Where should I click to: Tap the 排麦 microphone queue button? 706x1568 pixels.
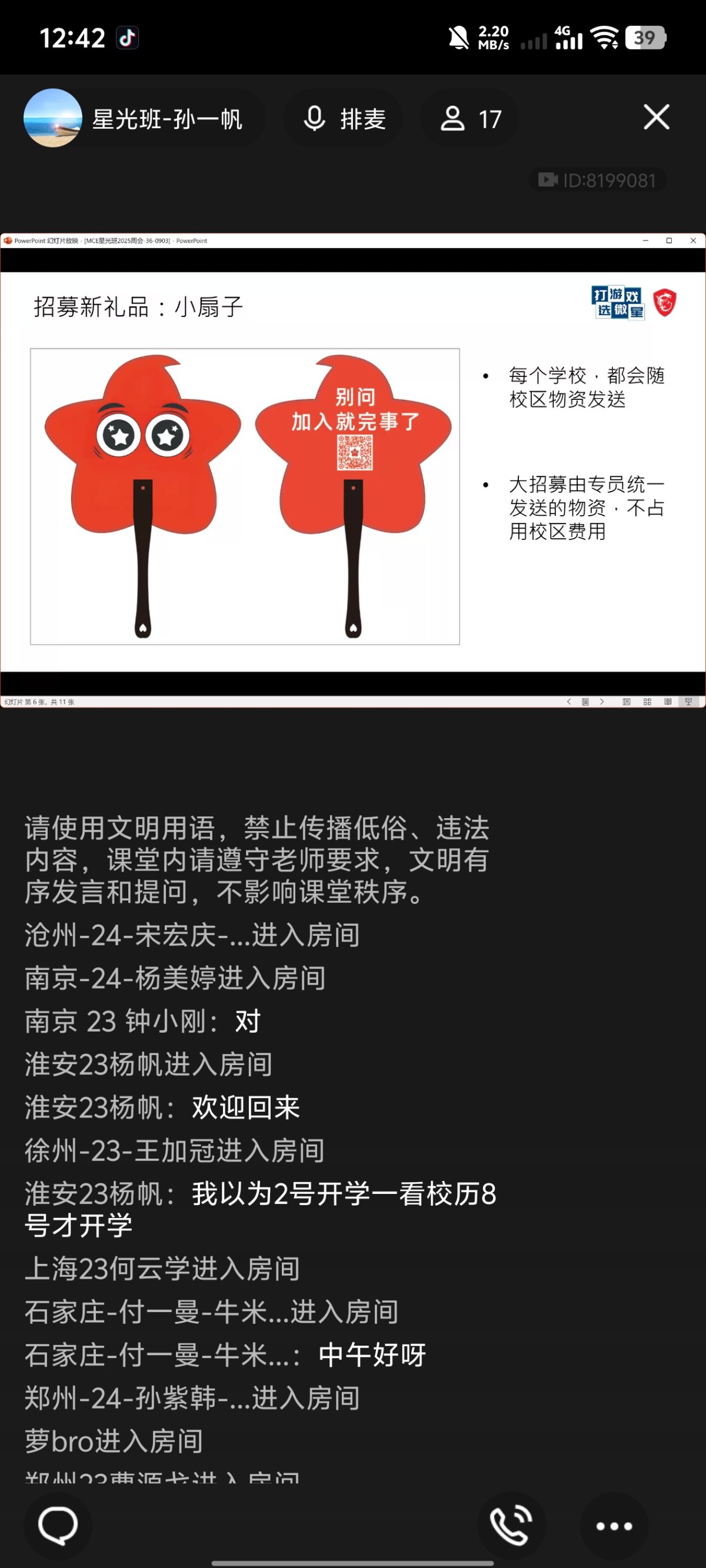click(344, 119)
